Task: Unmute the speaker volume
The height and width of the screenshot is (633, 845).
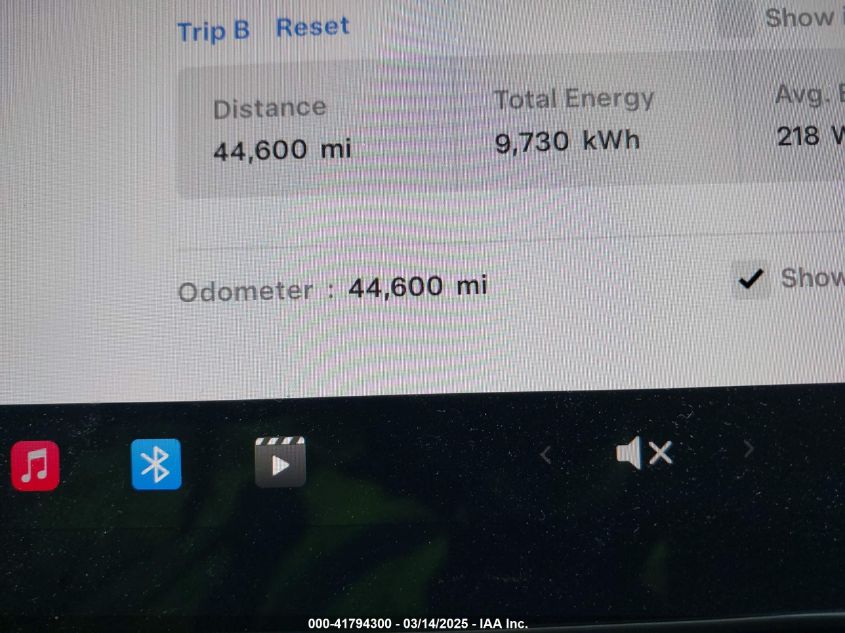Action: coord(644,454)
